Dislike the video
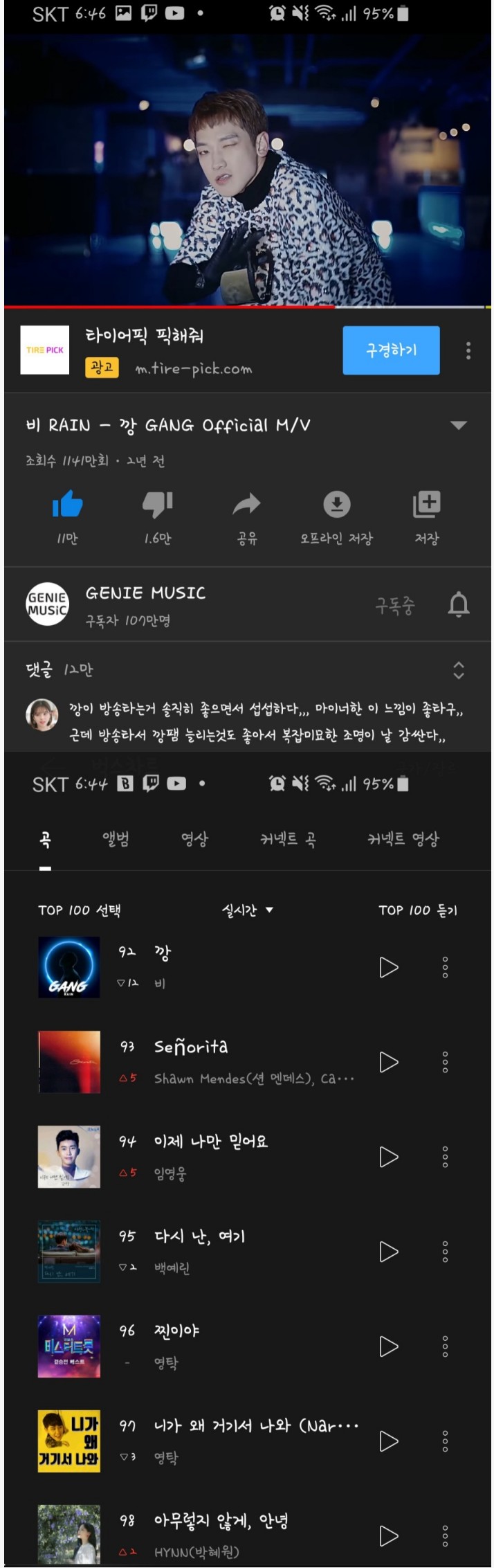This screenshot has width=494, height=1568. [x=157, y=505]
